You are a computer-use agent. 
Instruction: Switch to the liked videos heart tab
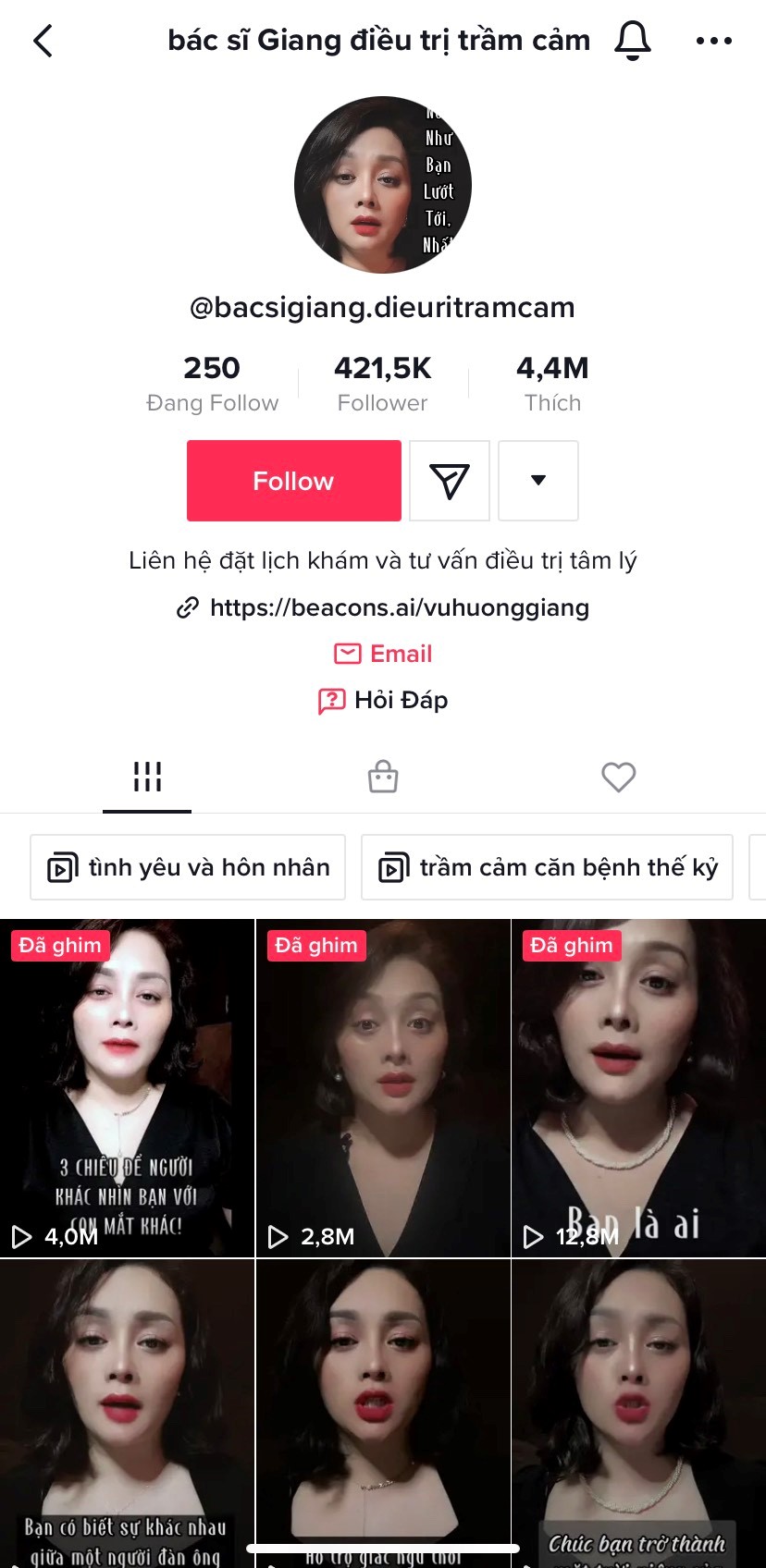(618, 777)
